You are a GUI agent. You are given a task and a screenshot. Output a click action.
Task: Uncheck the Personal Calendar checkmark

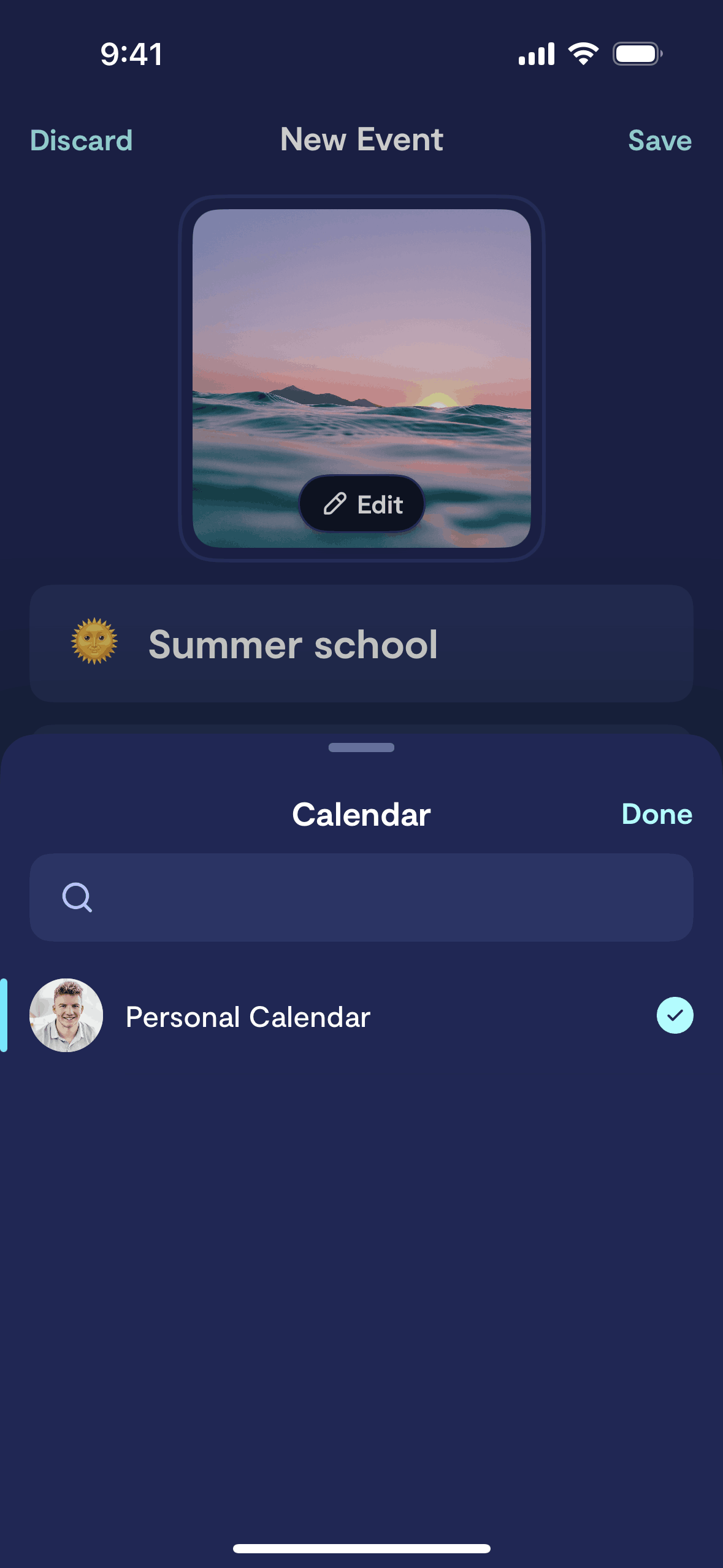675,1015
